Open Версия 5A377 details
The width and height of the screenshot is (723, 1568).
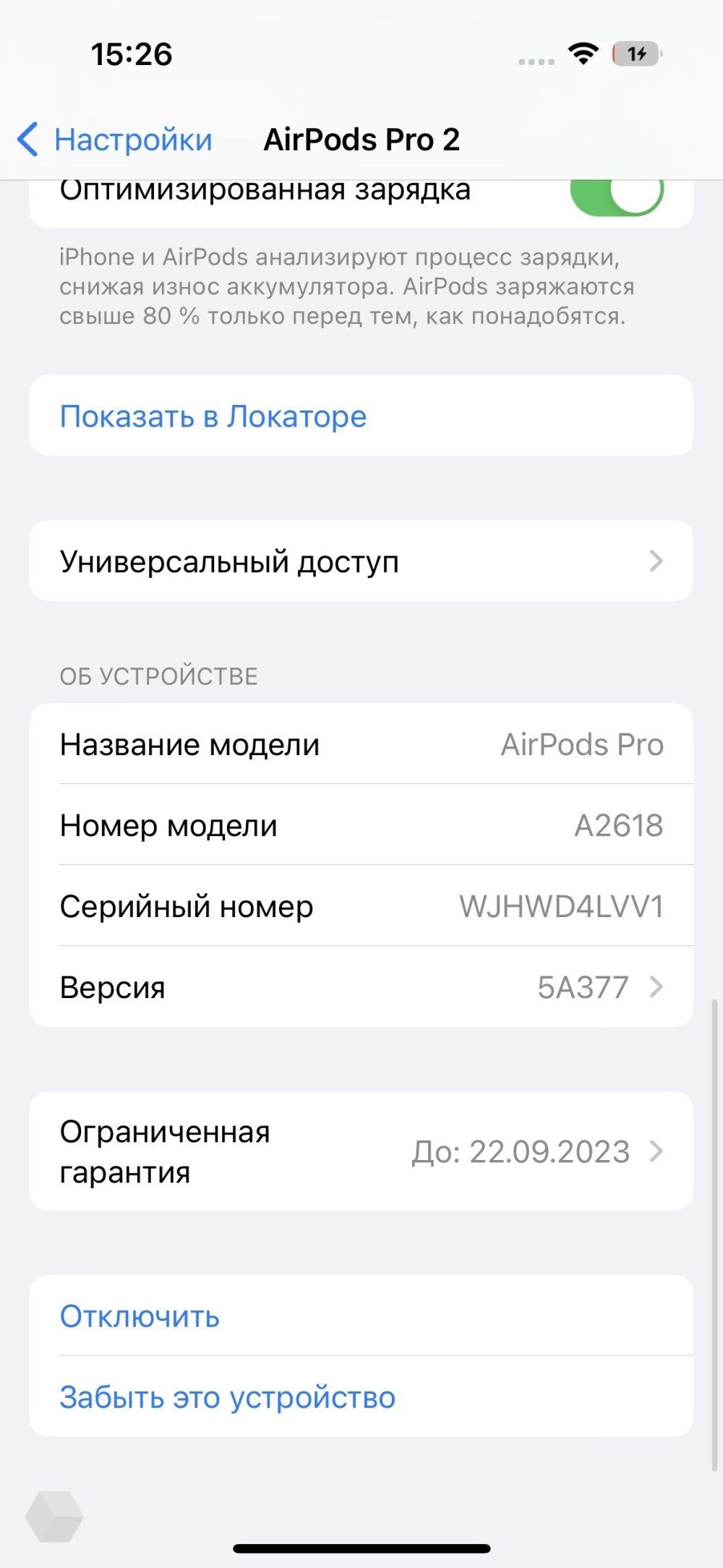point(361,987)
